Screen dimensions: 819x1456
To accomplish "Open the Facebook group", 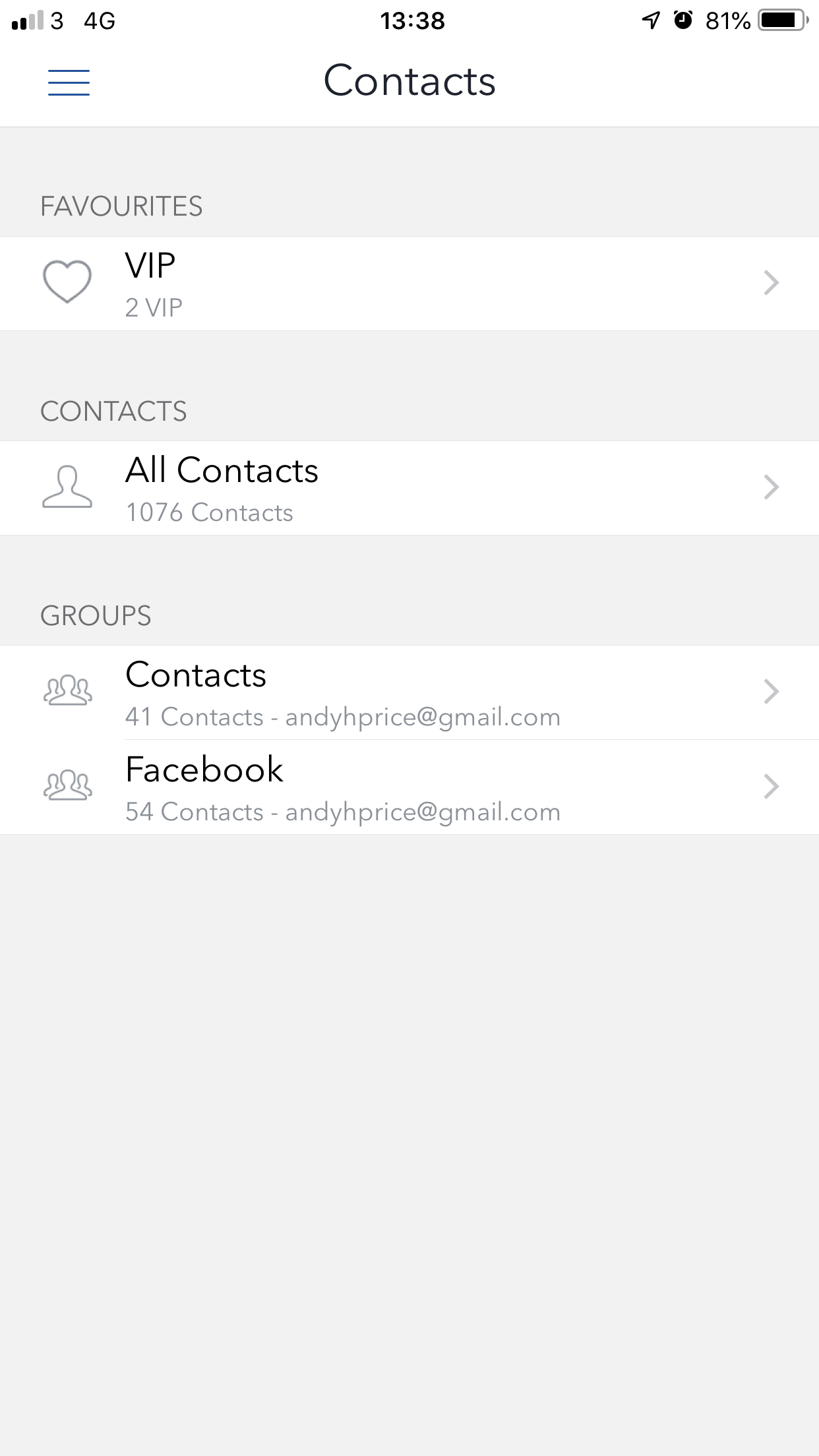I will (x=409, y=787).
